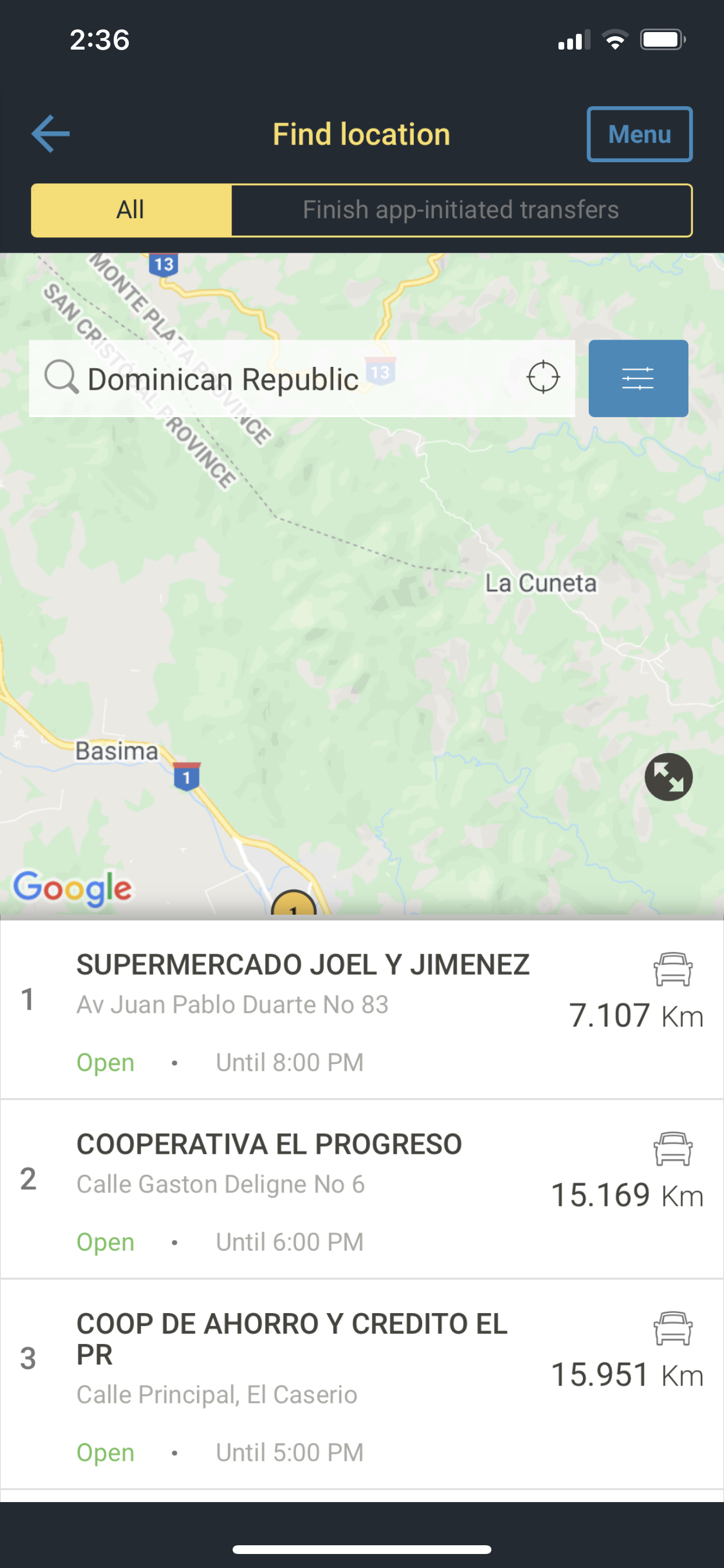This screenshot has height=1568, width=724.
Task: Open the blue filter options button
Action: (x=638, y=379)
